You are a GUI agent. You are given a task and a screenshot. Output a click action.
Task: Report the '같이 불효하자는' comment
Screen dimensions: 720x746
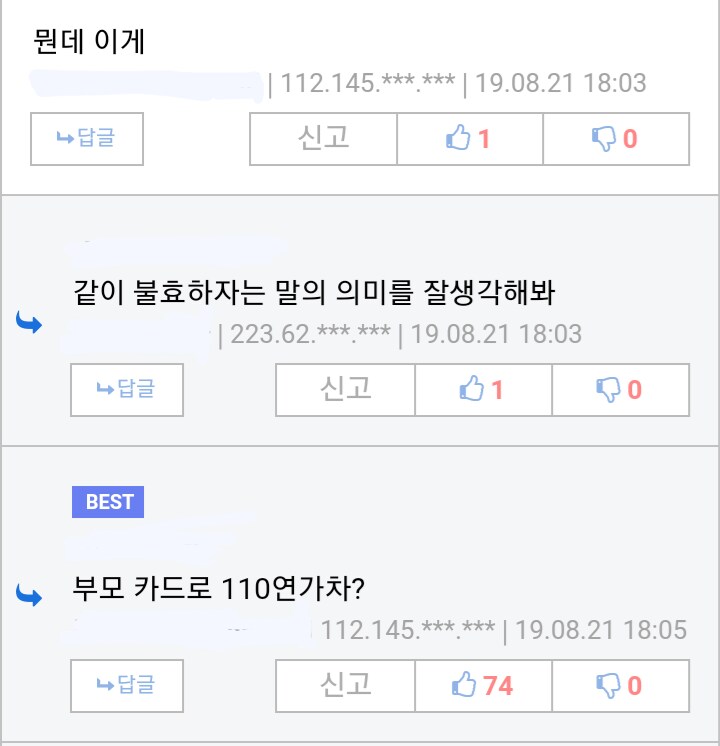pos(345,390)
